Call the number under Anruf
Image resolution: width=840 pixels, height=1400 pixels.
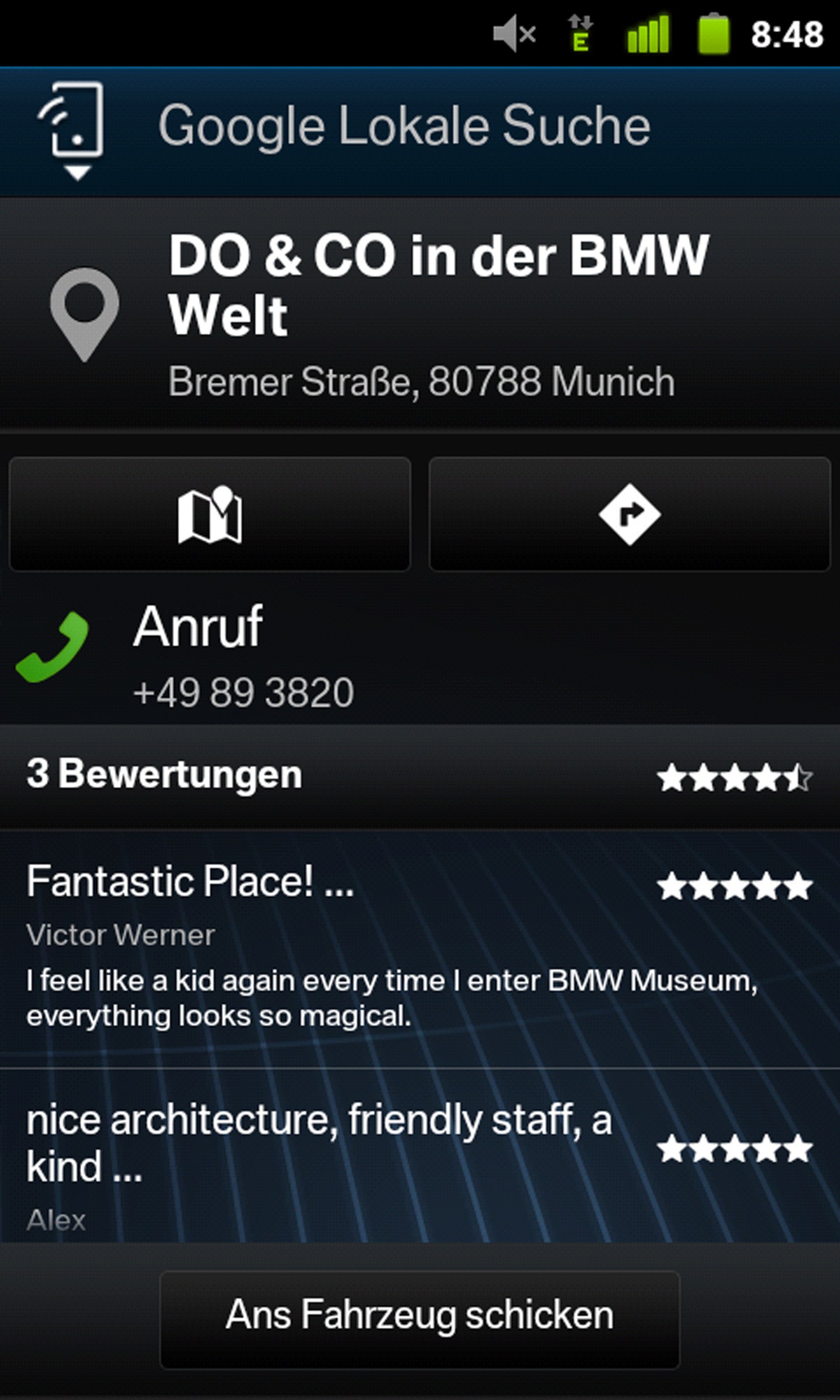click(243, 657)
